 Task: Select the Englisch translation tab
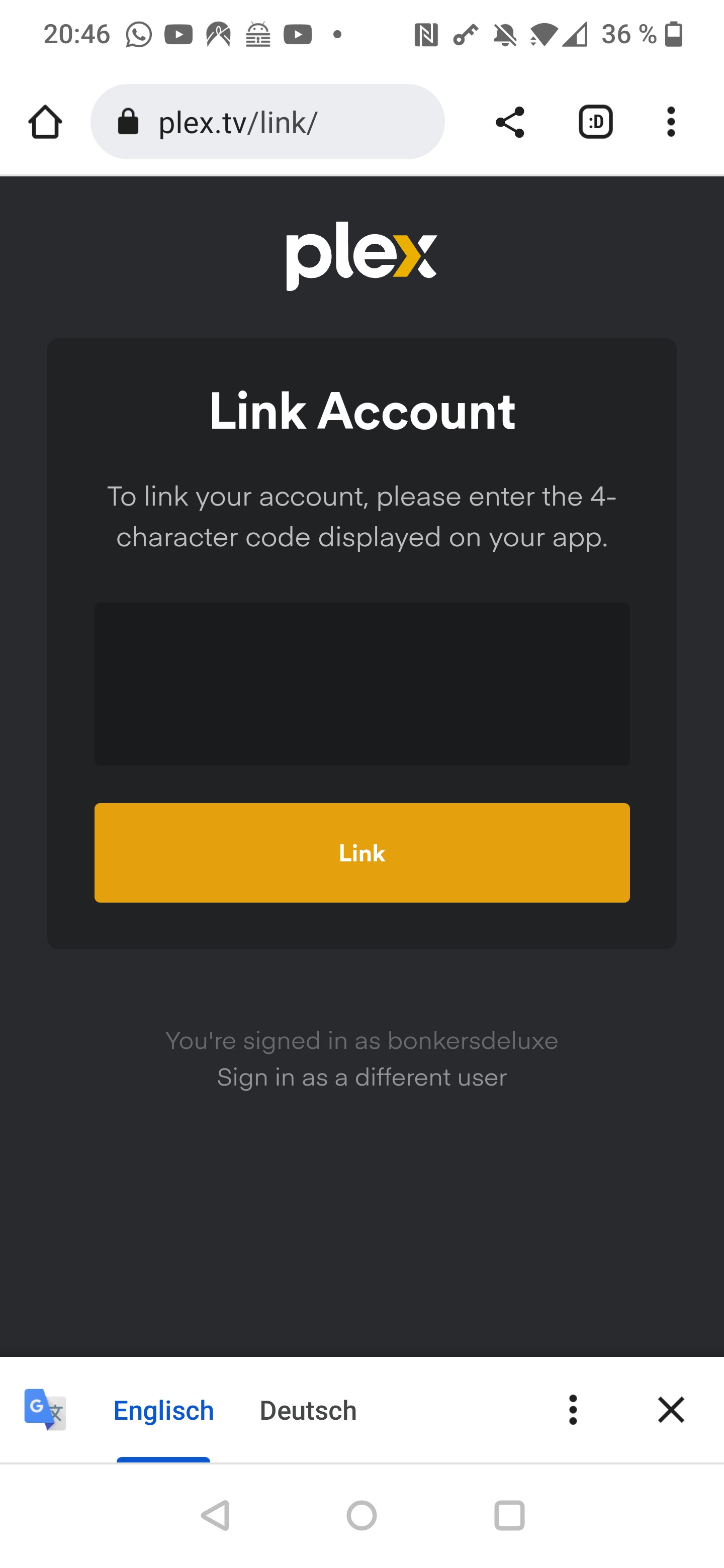tap(163, 1410)
